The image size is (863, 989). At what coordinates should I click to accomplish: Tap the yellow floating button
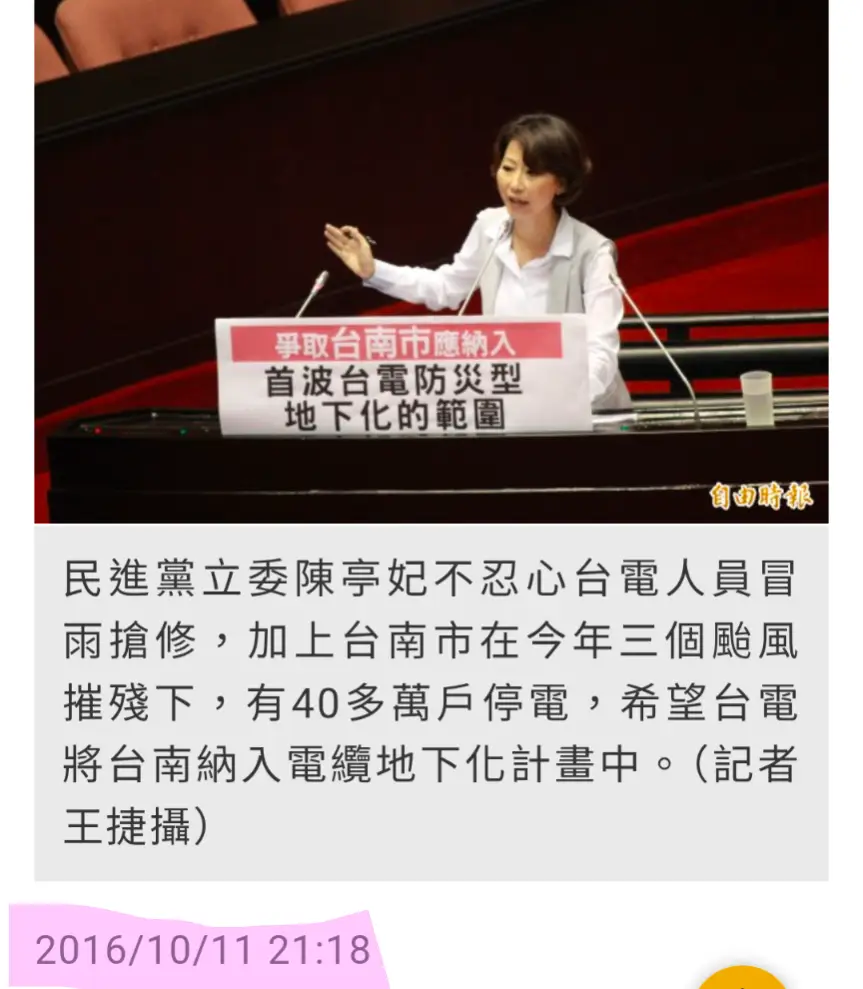742,979
